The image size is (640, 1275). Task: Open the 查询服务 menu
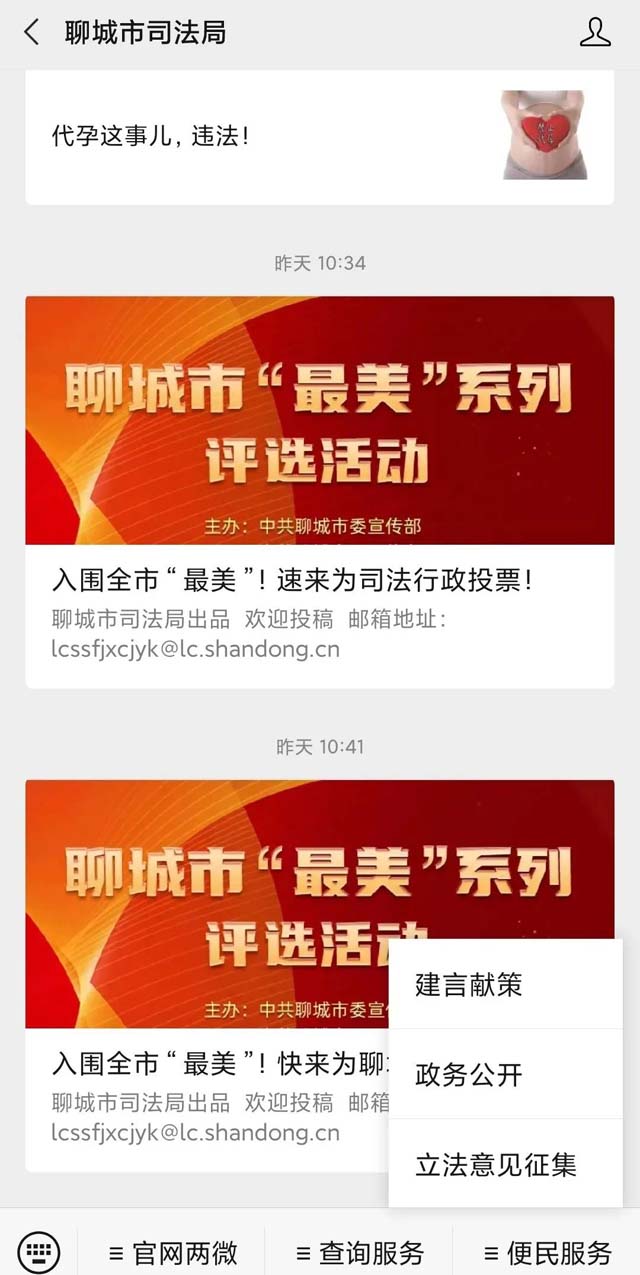(359, 1252)
